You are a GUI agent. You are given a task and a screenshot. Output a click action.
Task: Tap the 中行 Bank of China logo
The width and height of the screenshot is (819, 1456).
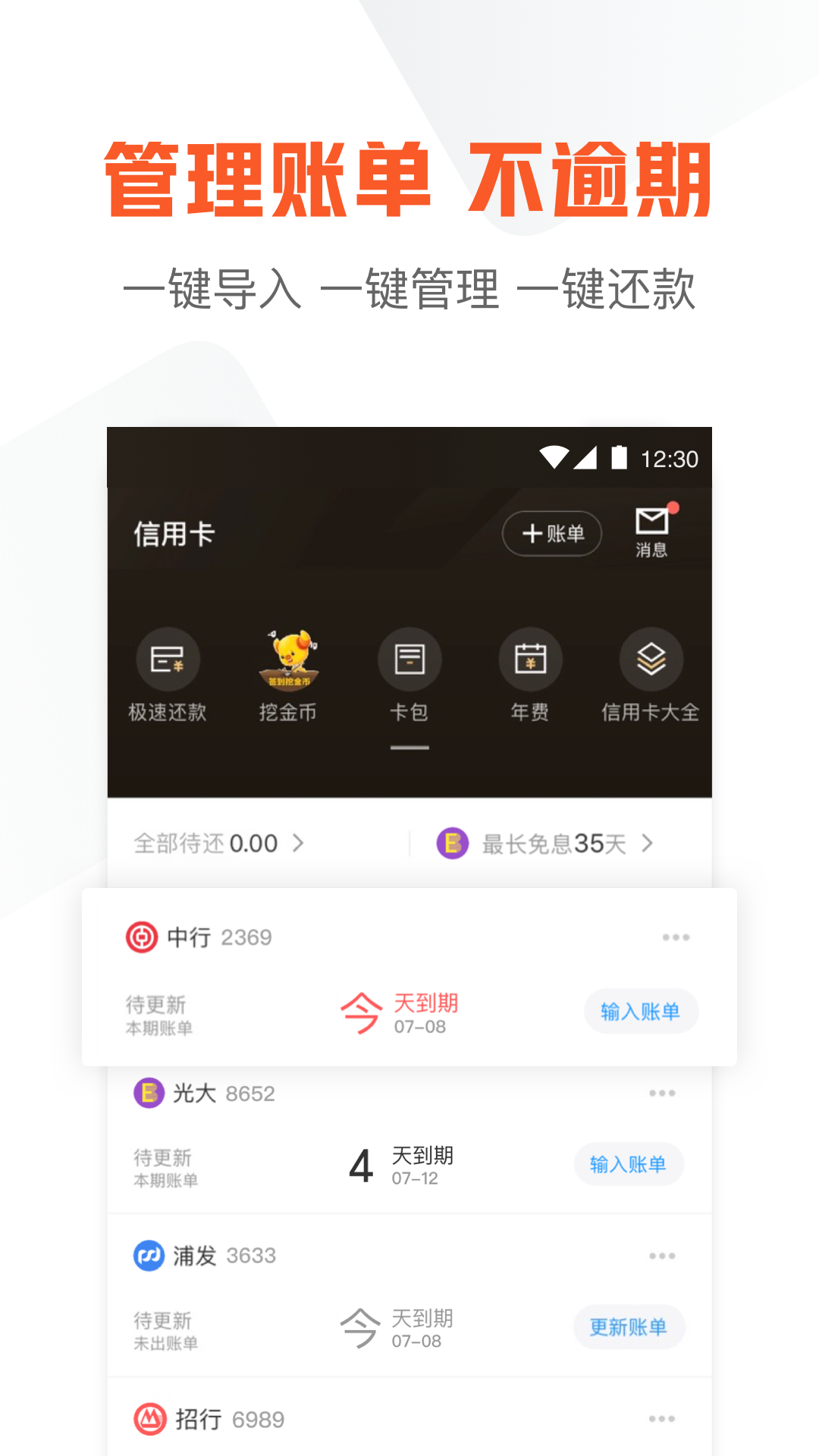pos(146,937)
